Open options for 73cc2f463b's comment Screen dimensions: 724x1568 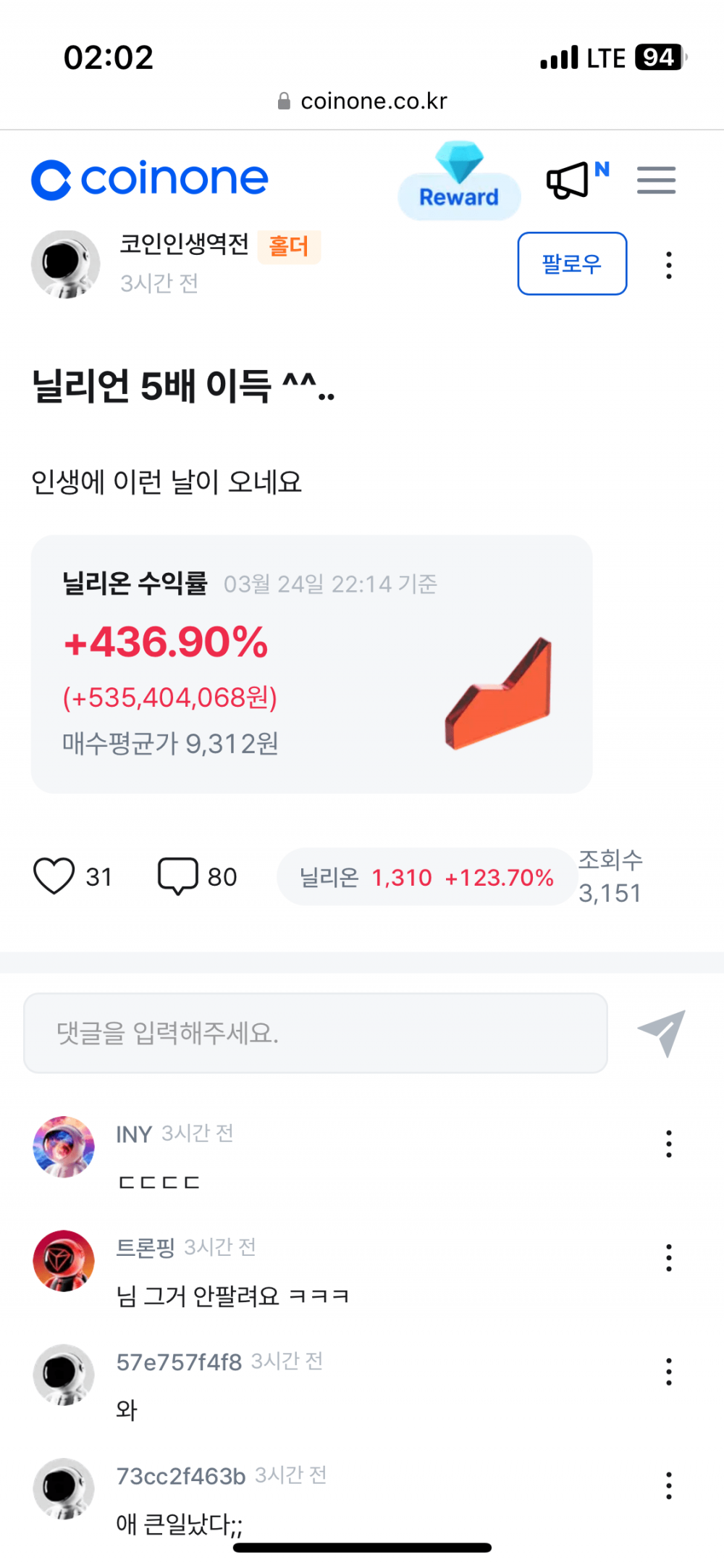coord(669,1485)
